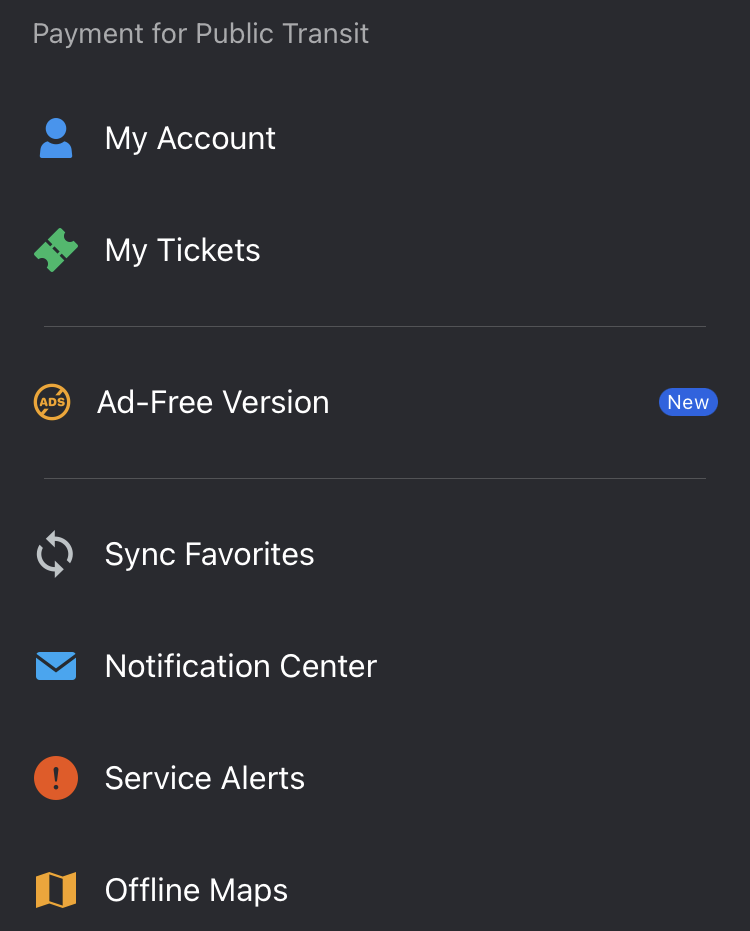The width and height of the screenshot is (750, 931).
Task: Click the red exclamation Service Alerts icon
Action: click(x=55, y=778)
